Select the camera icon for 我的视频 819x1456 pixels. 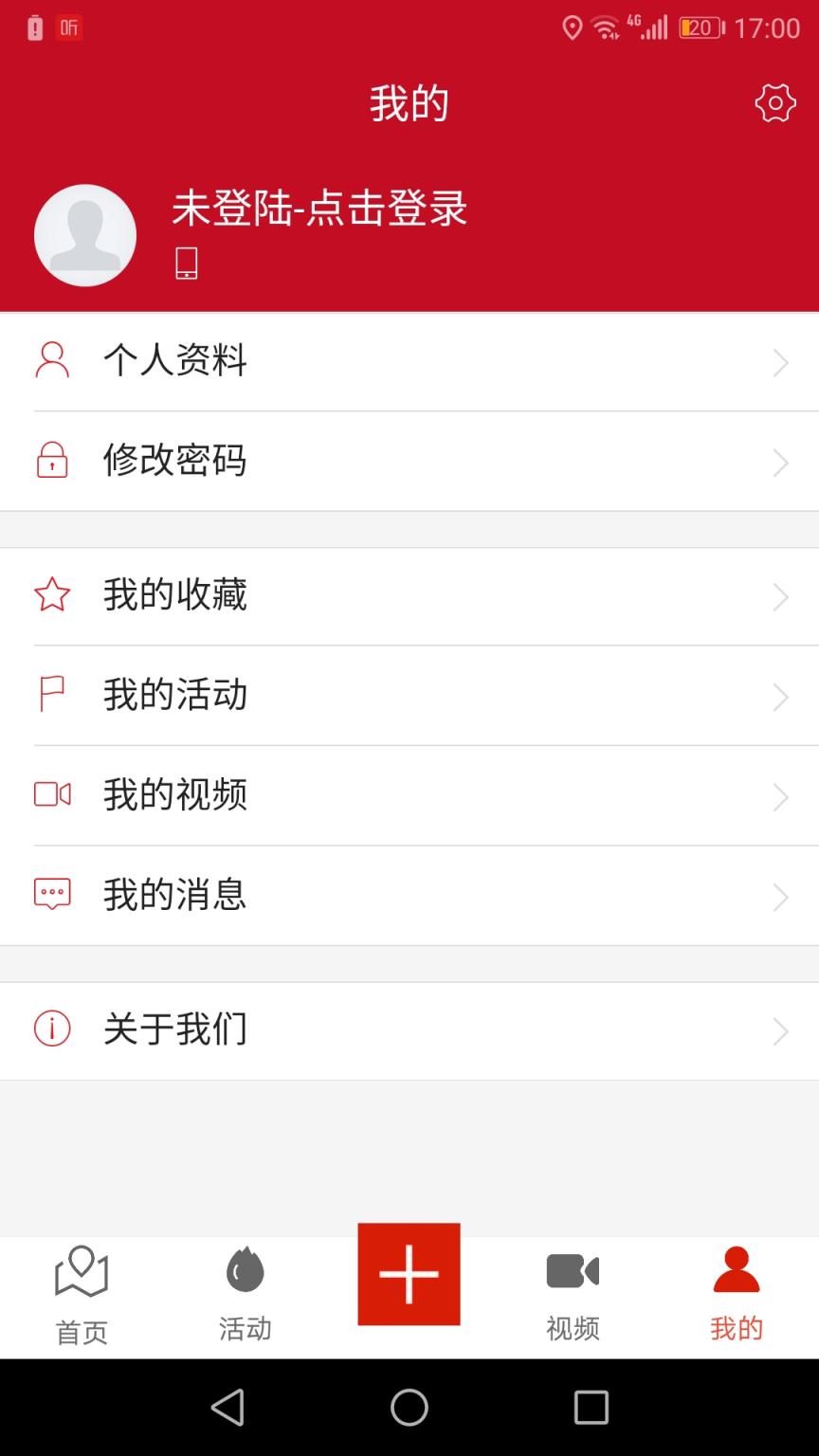click(x=52, y=795)
